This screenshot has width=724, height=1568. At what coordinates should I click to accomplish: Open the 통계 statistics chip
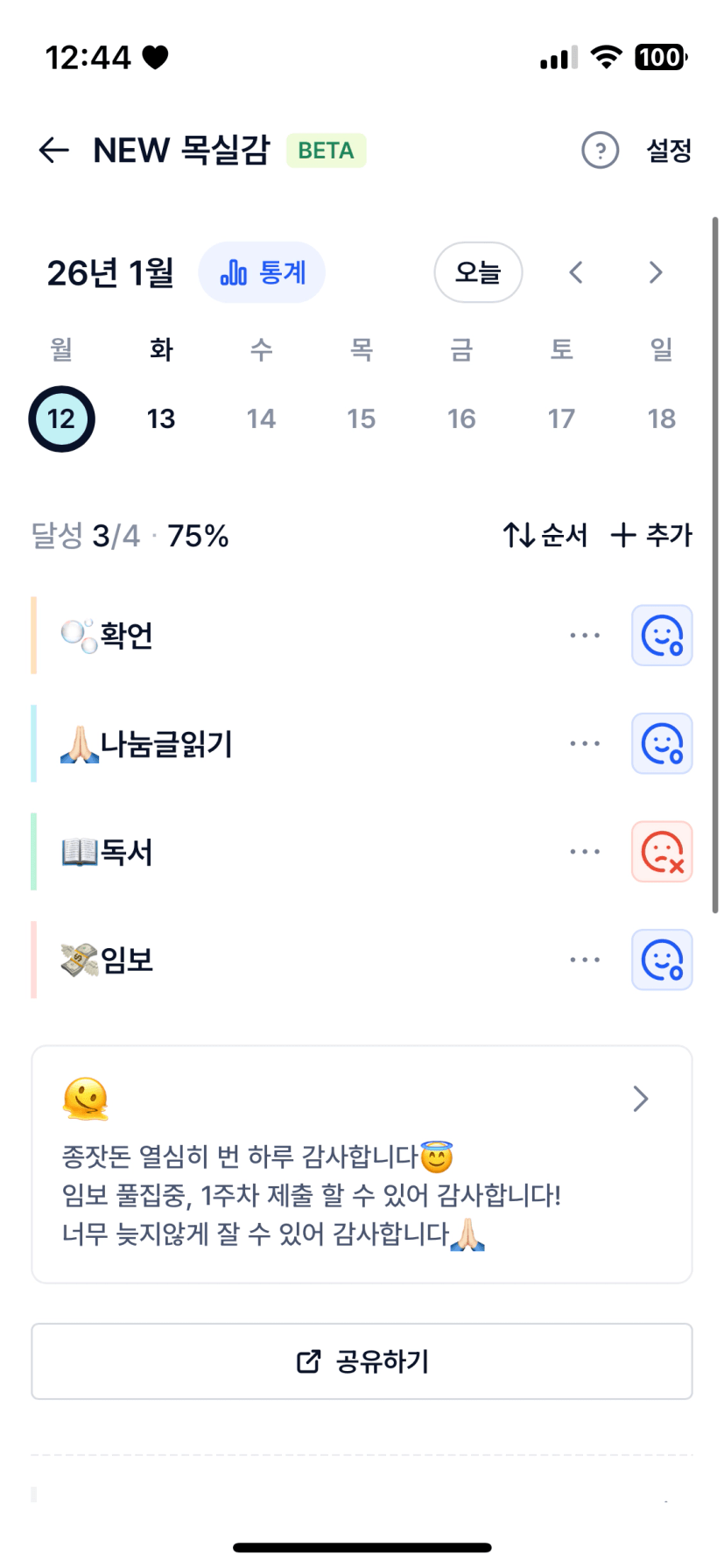262,272
